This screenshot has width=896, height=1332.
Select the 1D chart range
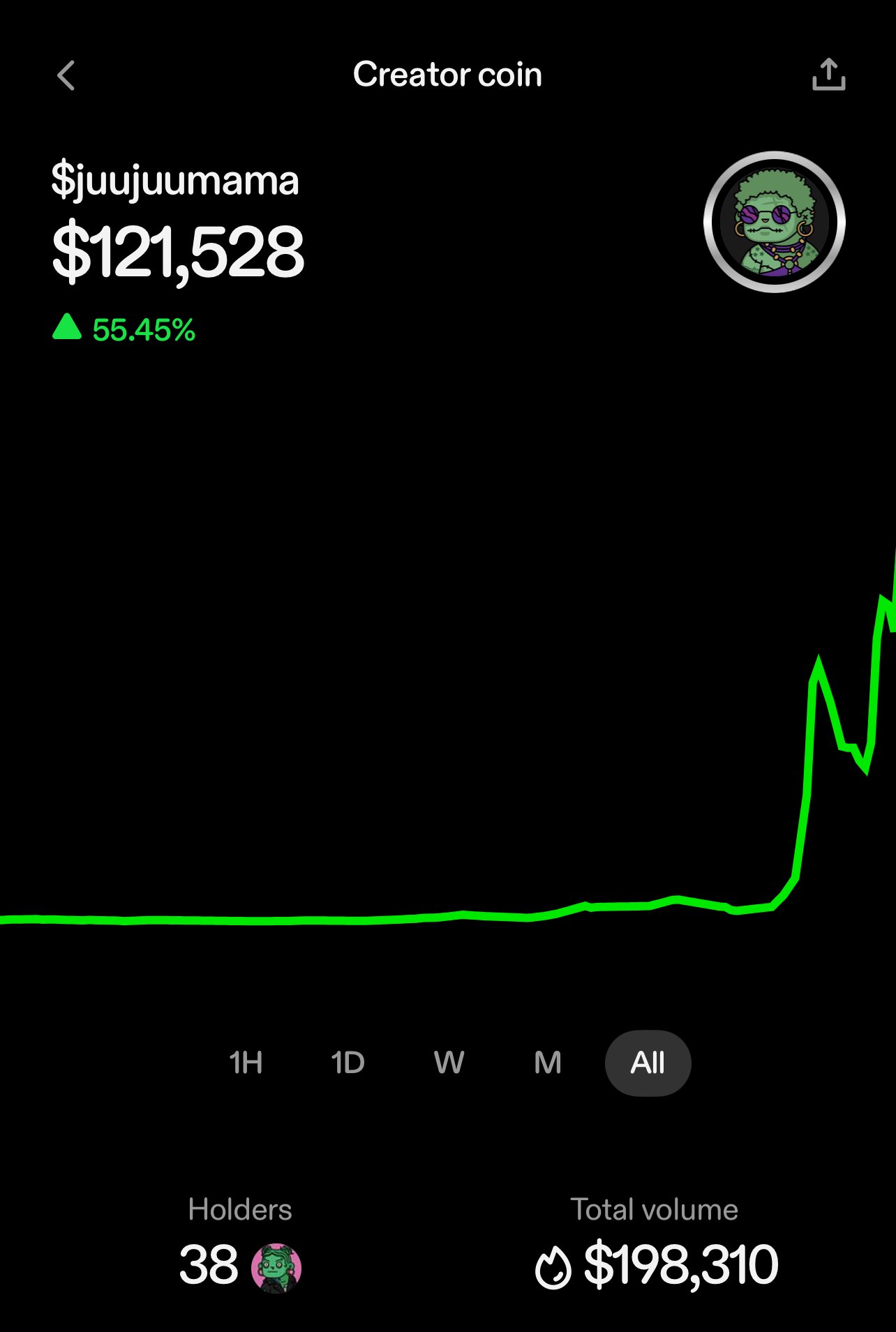click(x=348, y=1063)
